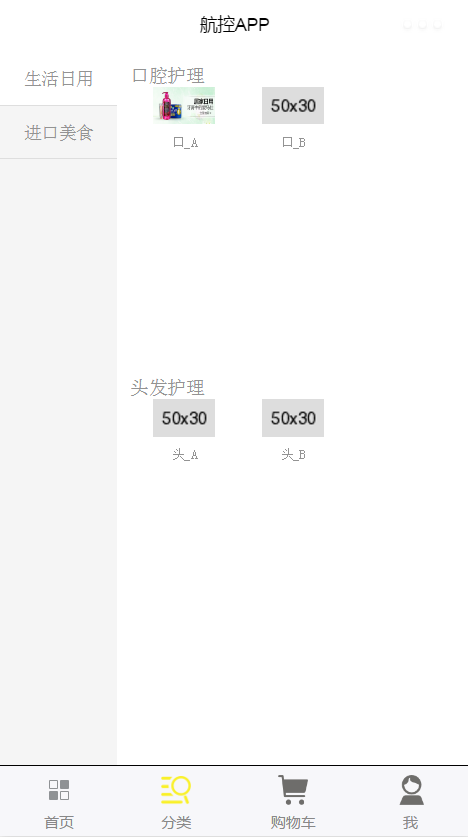Switch to the 进口美食 category

click(x=58, y=132)
